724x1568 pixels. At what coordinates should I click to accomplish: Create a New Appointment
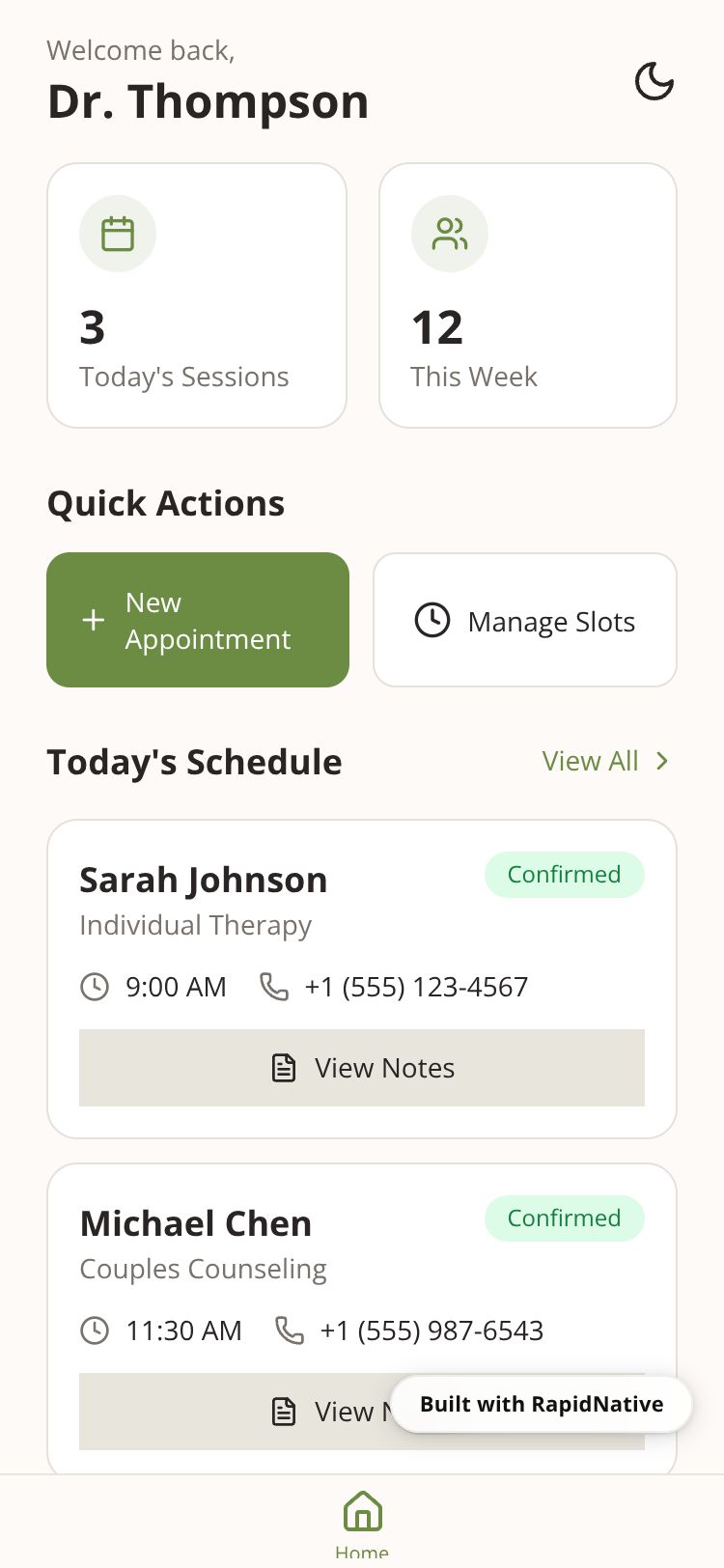click(x=198, y=620)
